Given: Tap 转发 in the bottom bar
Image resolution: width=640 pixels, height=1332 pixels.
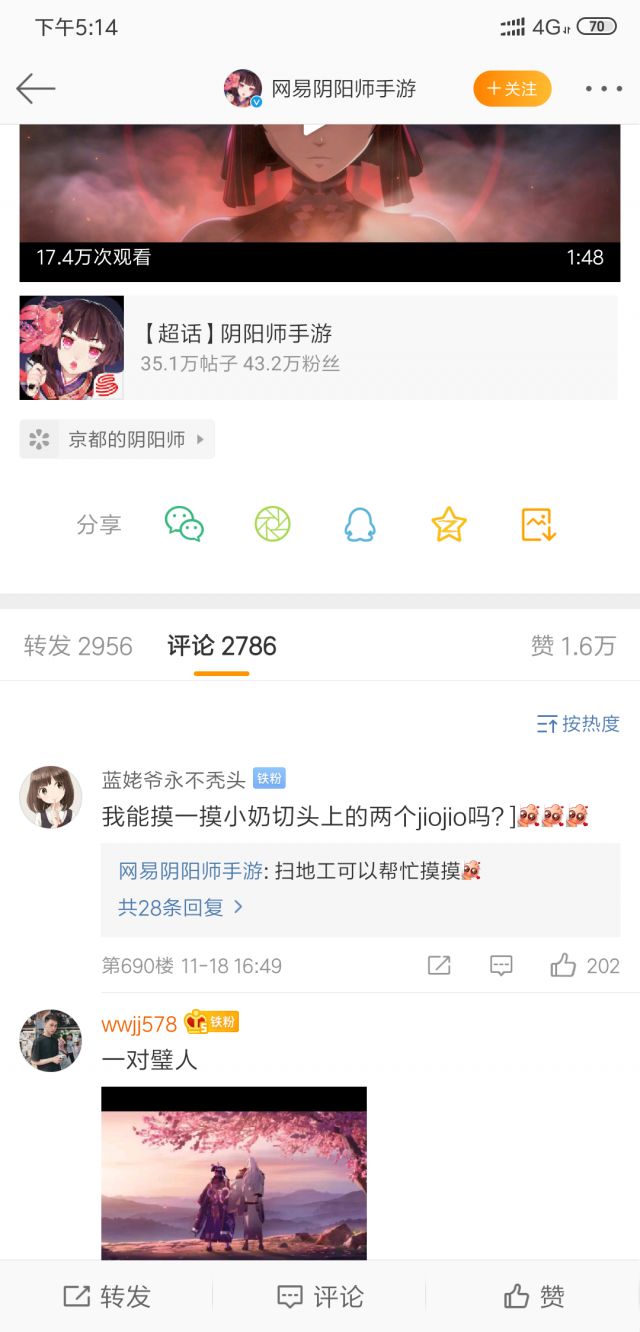Looking at the screenshot, I should click(x=106, y=1297).
